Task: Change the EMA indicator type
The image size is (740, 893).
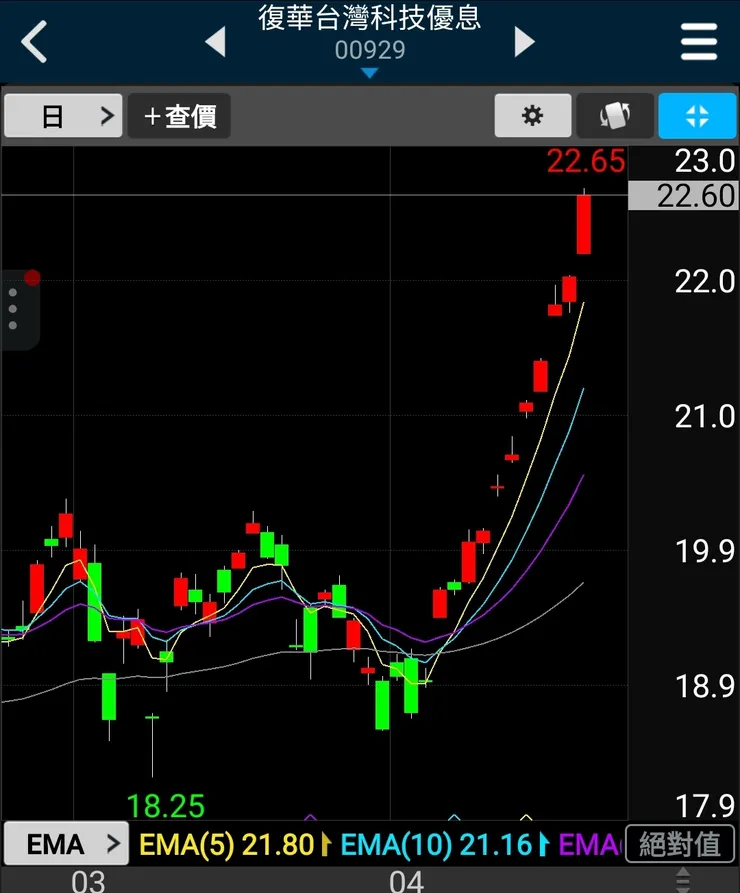Action: (x=66, y=844)
